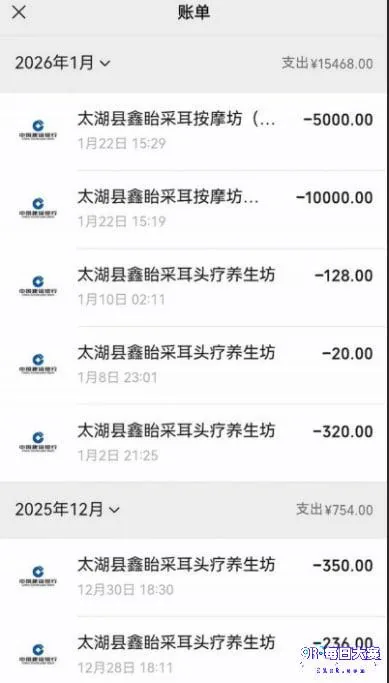The width and height of the screenshot is (389, 683).
Task: Expand the 2026年1月 month picker
Action: 63,64
